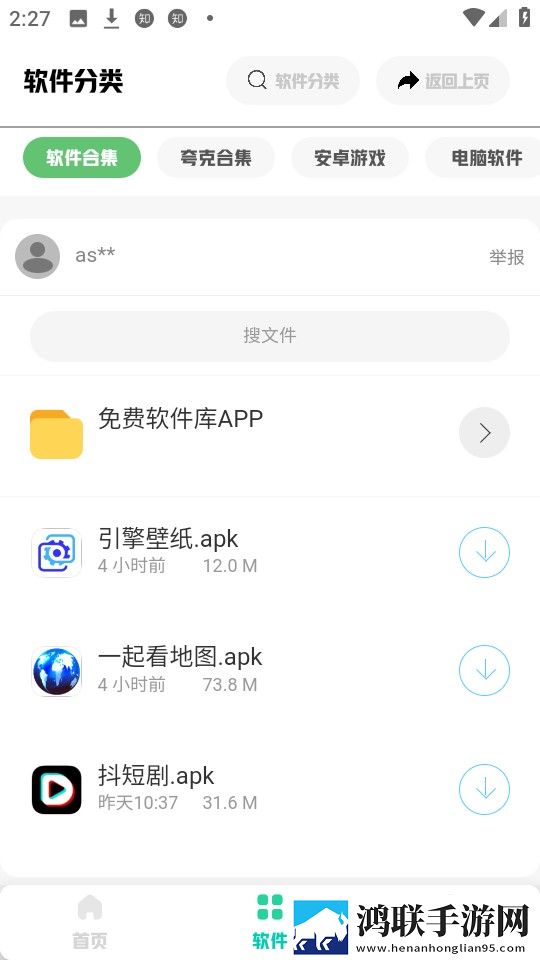
Task: Open the 搜文件 search field
Action: [x=270, y=336]
